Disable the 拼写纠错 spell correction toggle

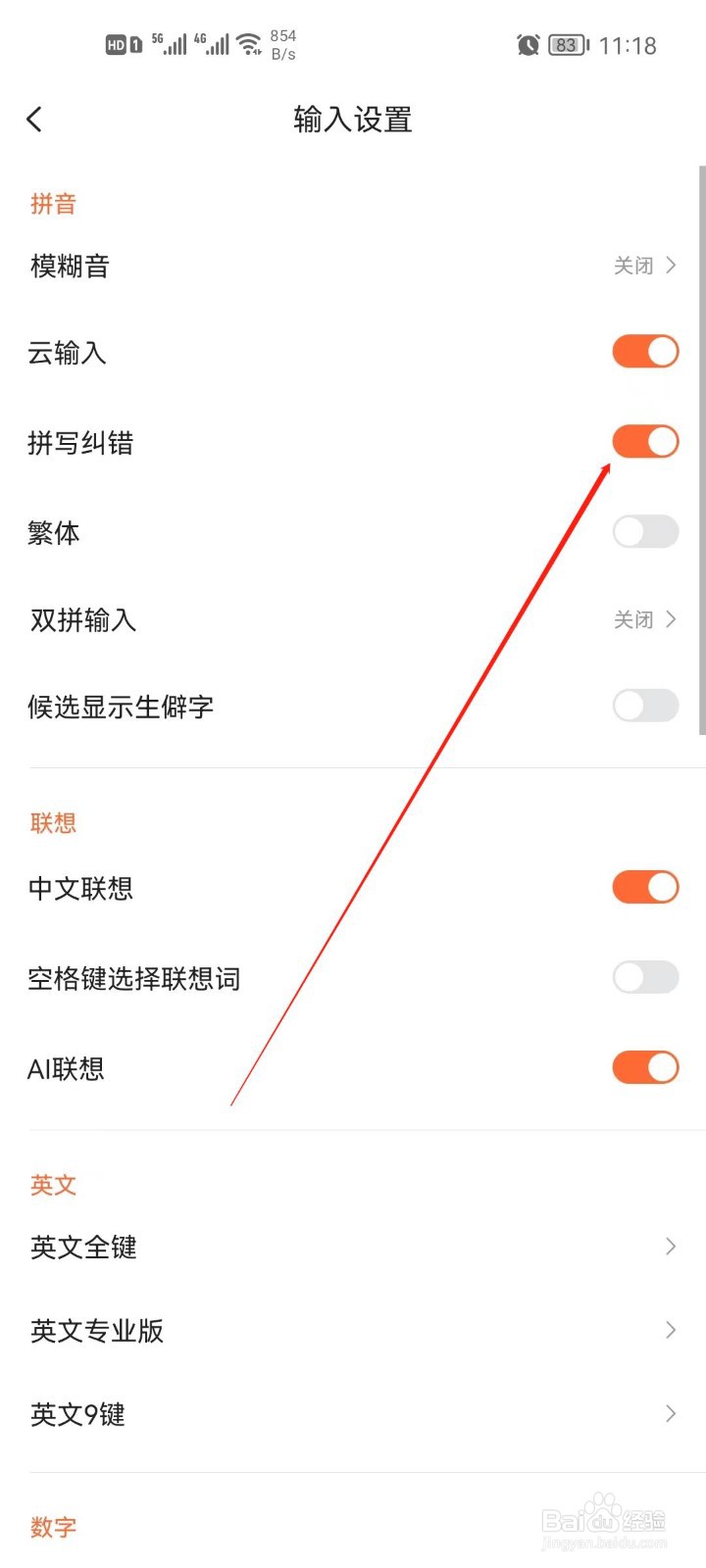pos(645,442)
